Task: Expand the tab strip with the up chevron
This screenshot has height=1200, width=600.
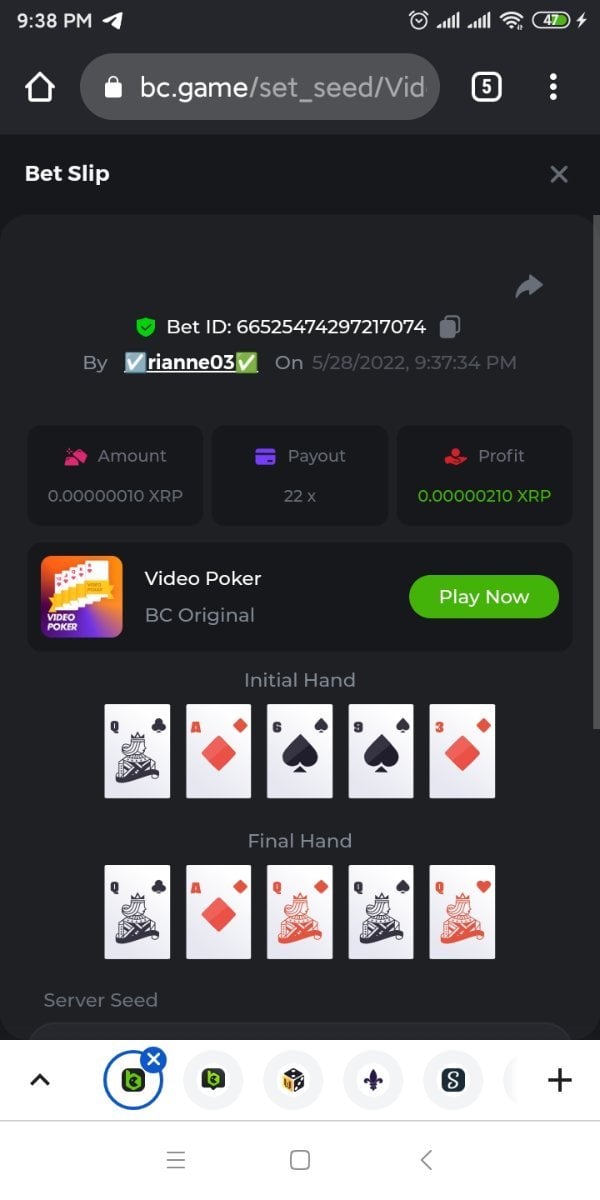Action: (x=40, y=1080)
